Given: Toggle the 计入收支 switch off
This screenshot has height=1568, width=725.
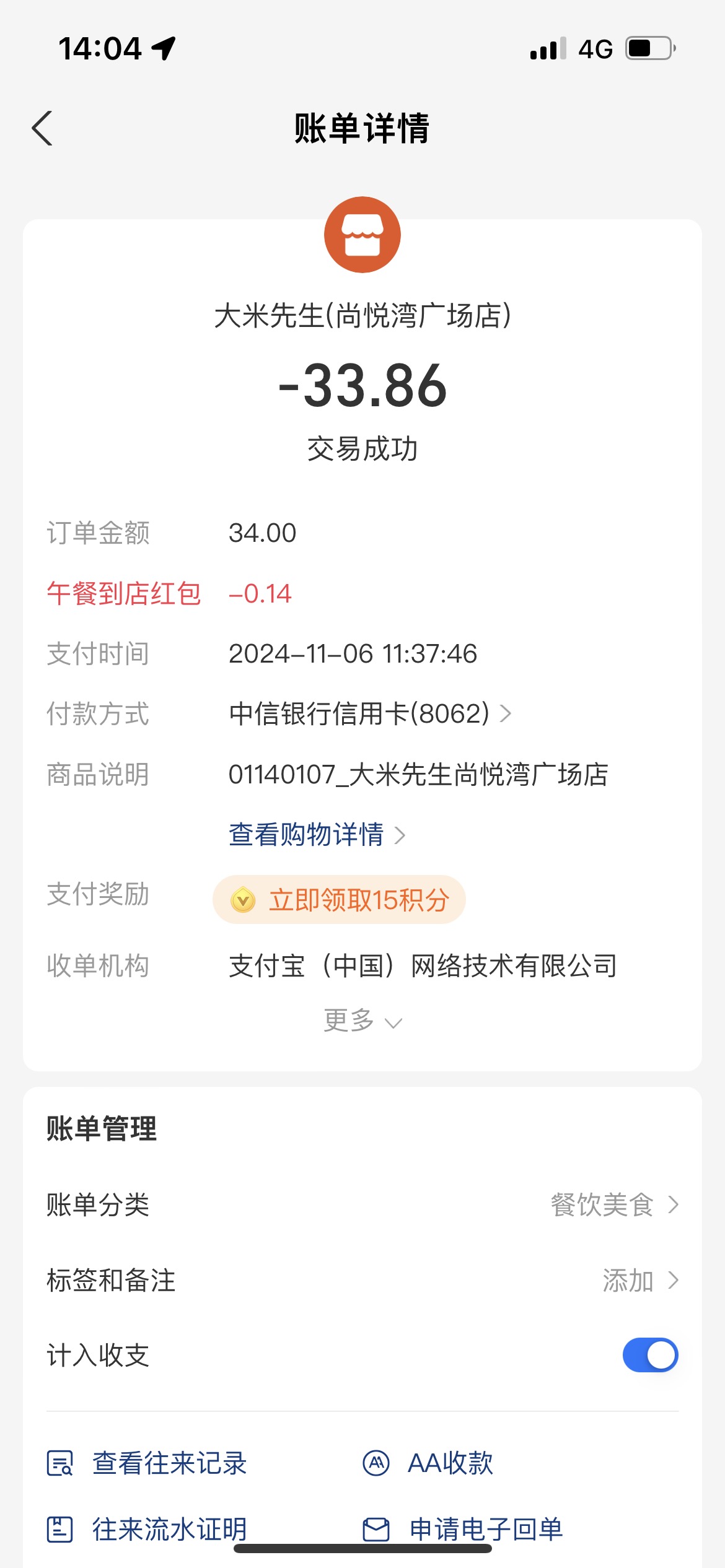Looking at the screenshot, I should (x=650, y=1355).
